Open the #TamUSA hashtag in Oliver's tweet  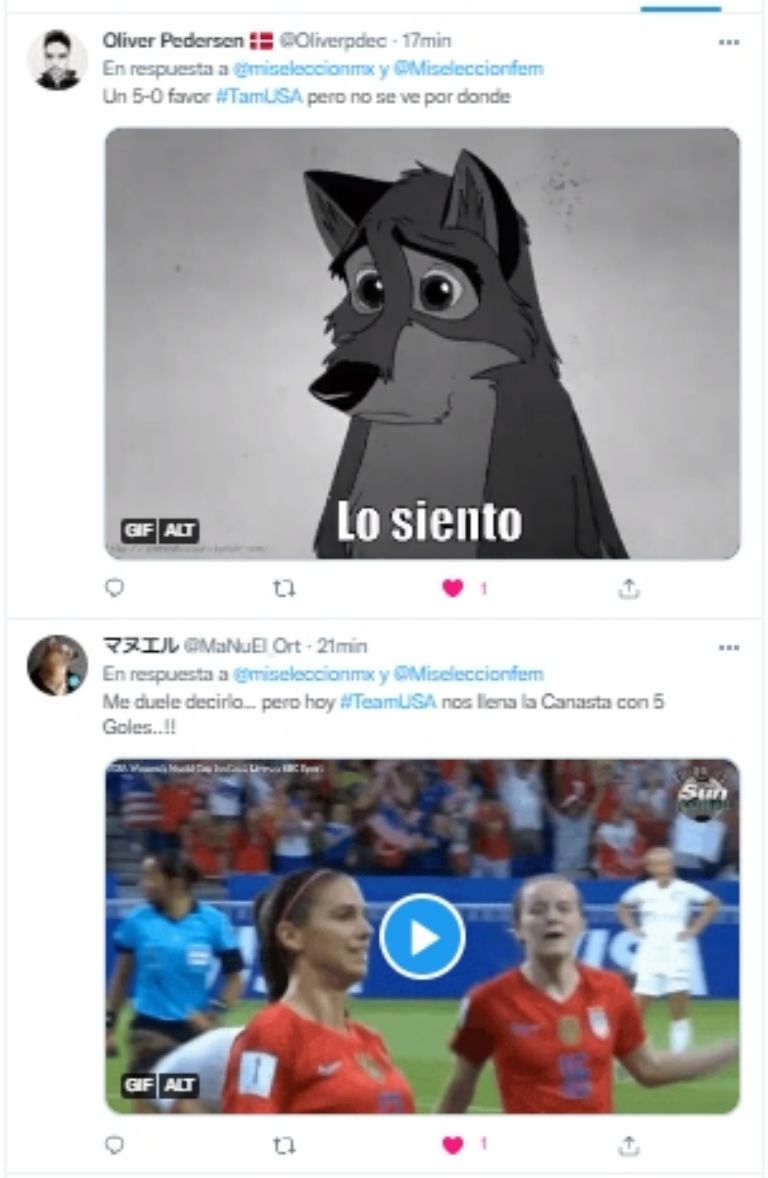250,97
